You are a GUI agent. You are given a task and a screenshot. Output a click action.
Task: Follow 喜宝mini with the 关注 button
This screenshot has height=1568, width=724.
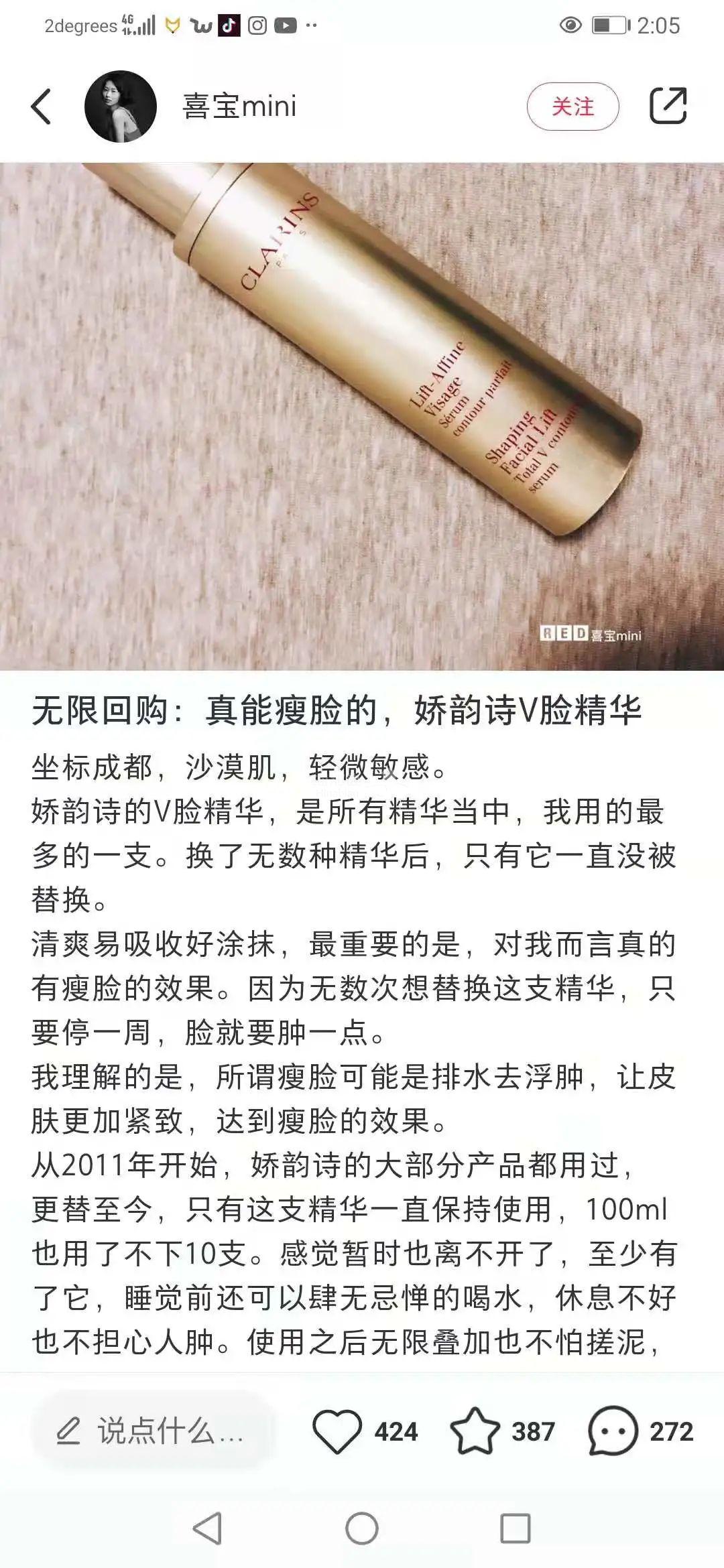[x=572, y=107]
